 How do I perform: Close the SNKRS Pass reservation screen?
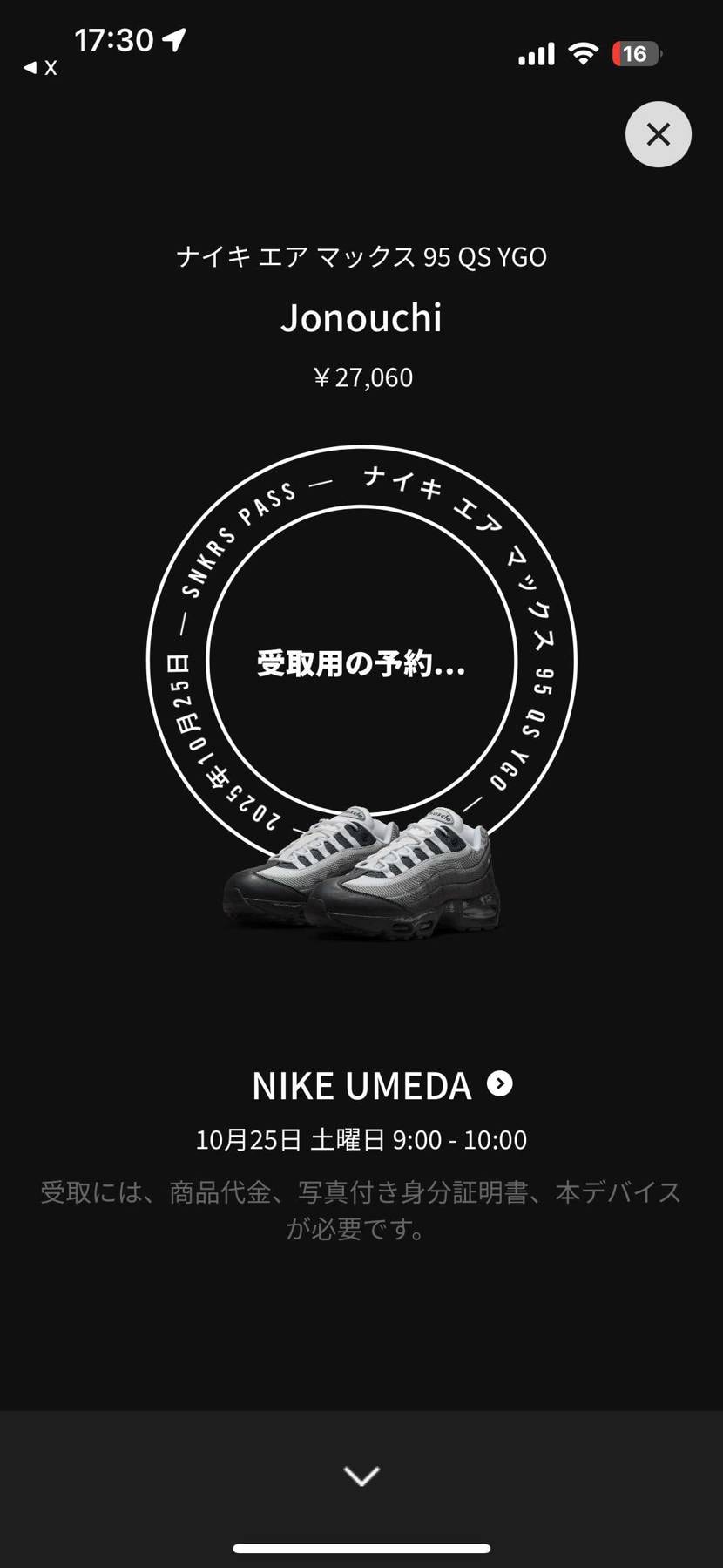click(658, 134)
